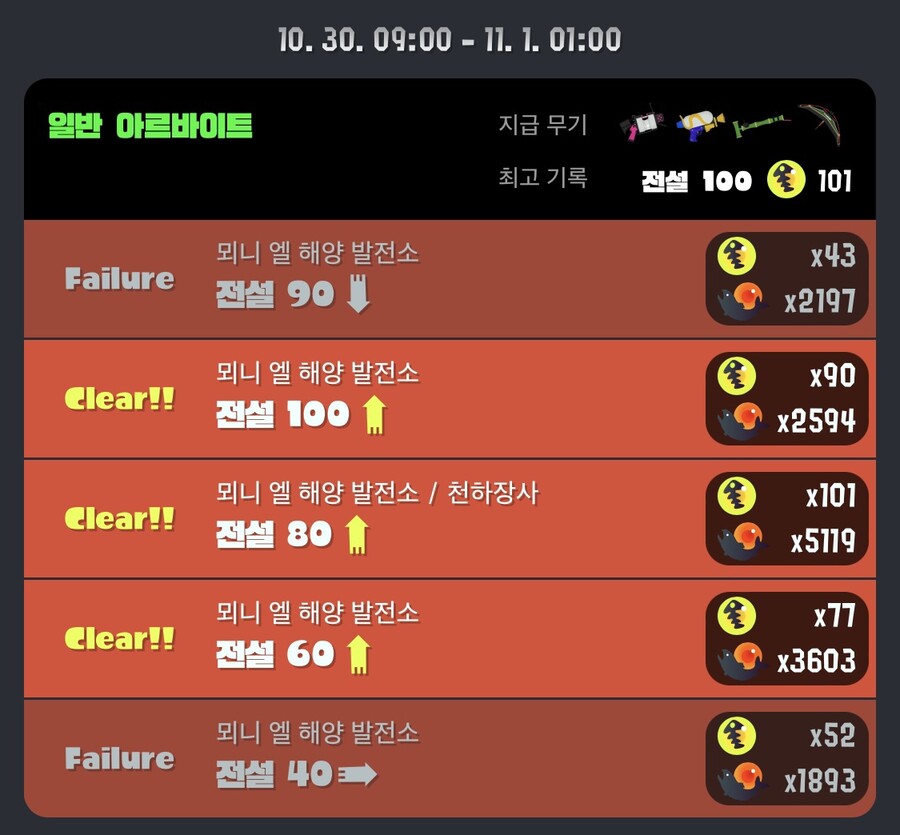The image size is (900, 835).
Task: View the 천하장사 전설 80 job details
Action: pyautogui.click(x=449, y=519)
